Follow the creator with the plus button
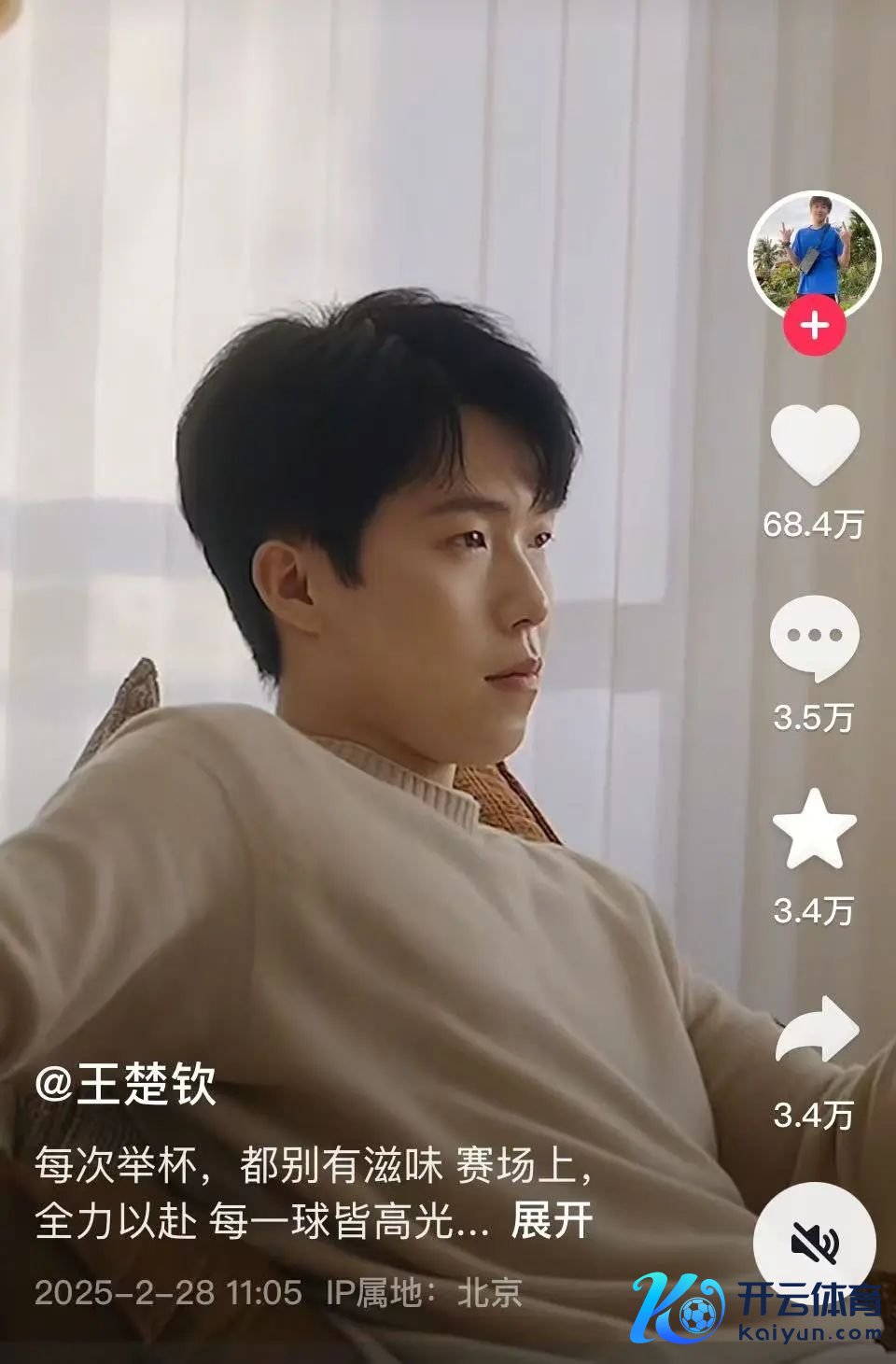896x1364 pixels. 814,326
